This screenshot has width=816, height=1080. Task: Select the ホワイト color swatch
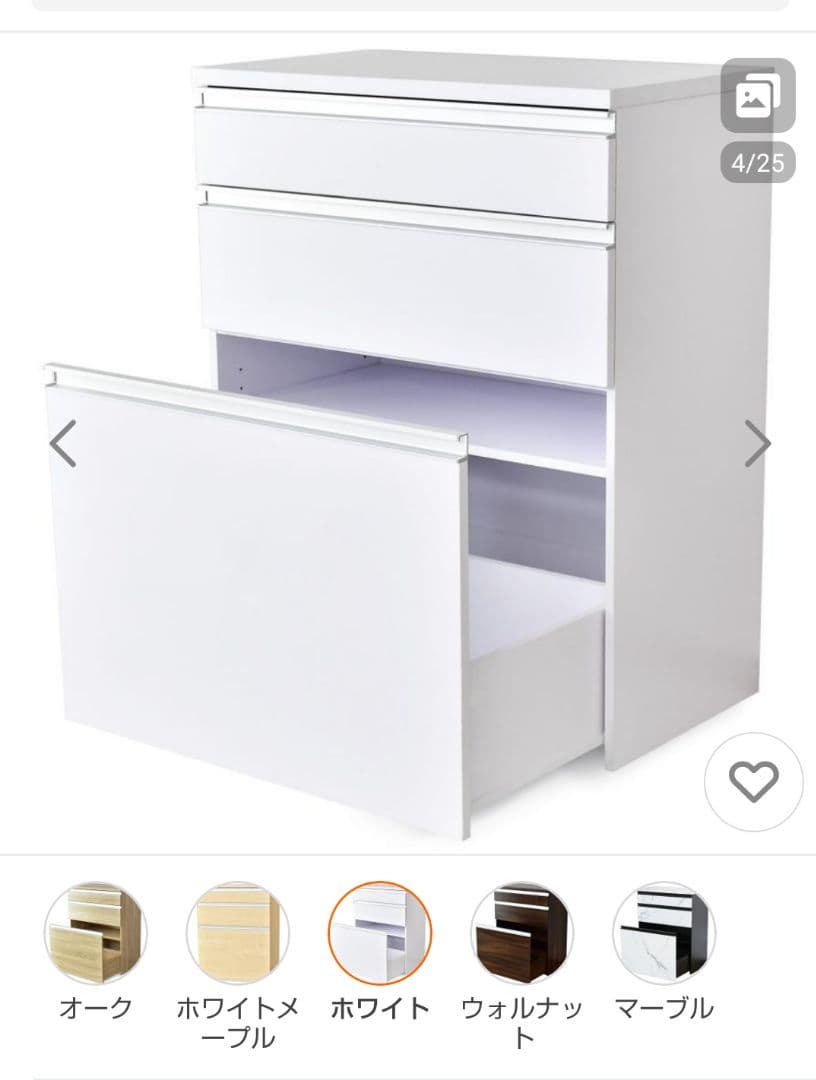coord(380,933)
